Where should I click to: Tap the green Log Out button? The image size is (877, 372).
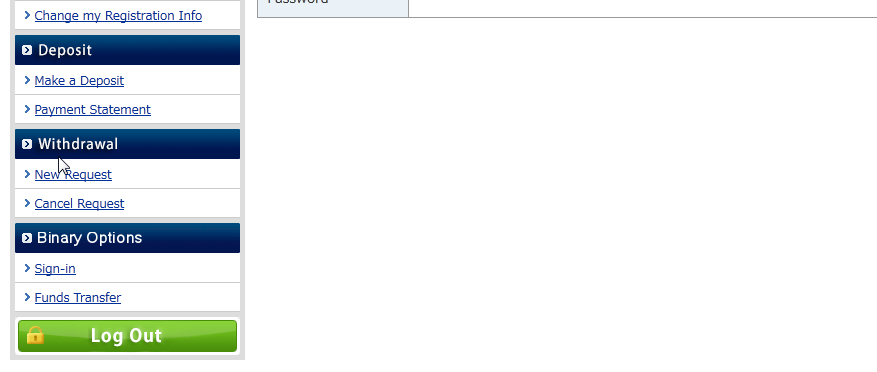128,336
